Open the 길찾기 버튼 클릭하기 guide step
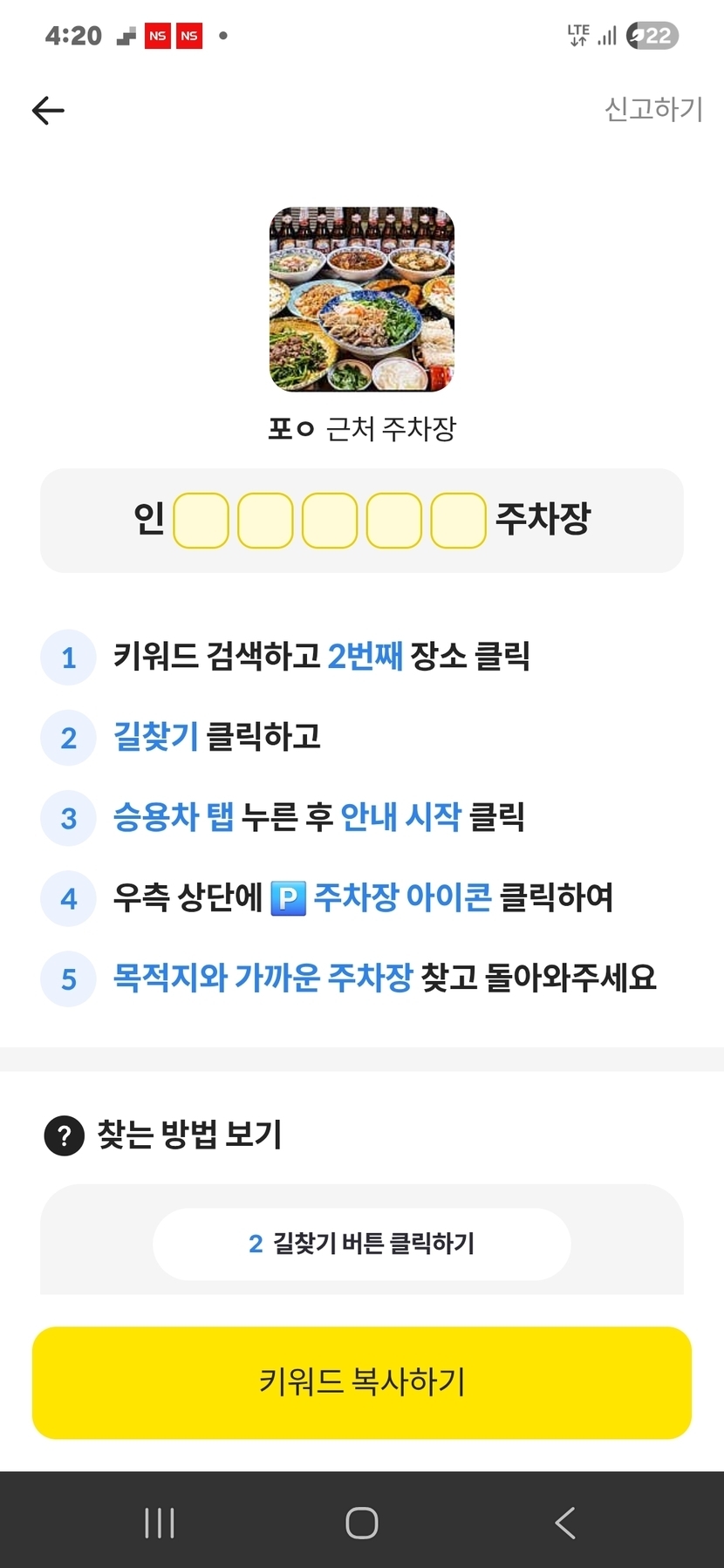The width and height of the screenshot is (724, 1568). [x=362, y=1244]
